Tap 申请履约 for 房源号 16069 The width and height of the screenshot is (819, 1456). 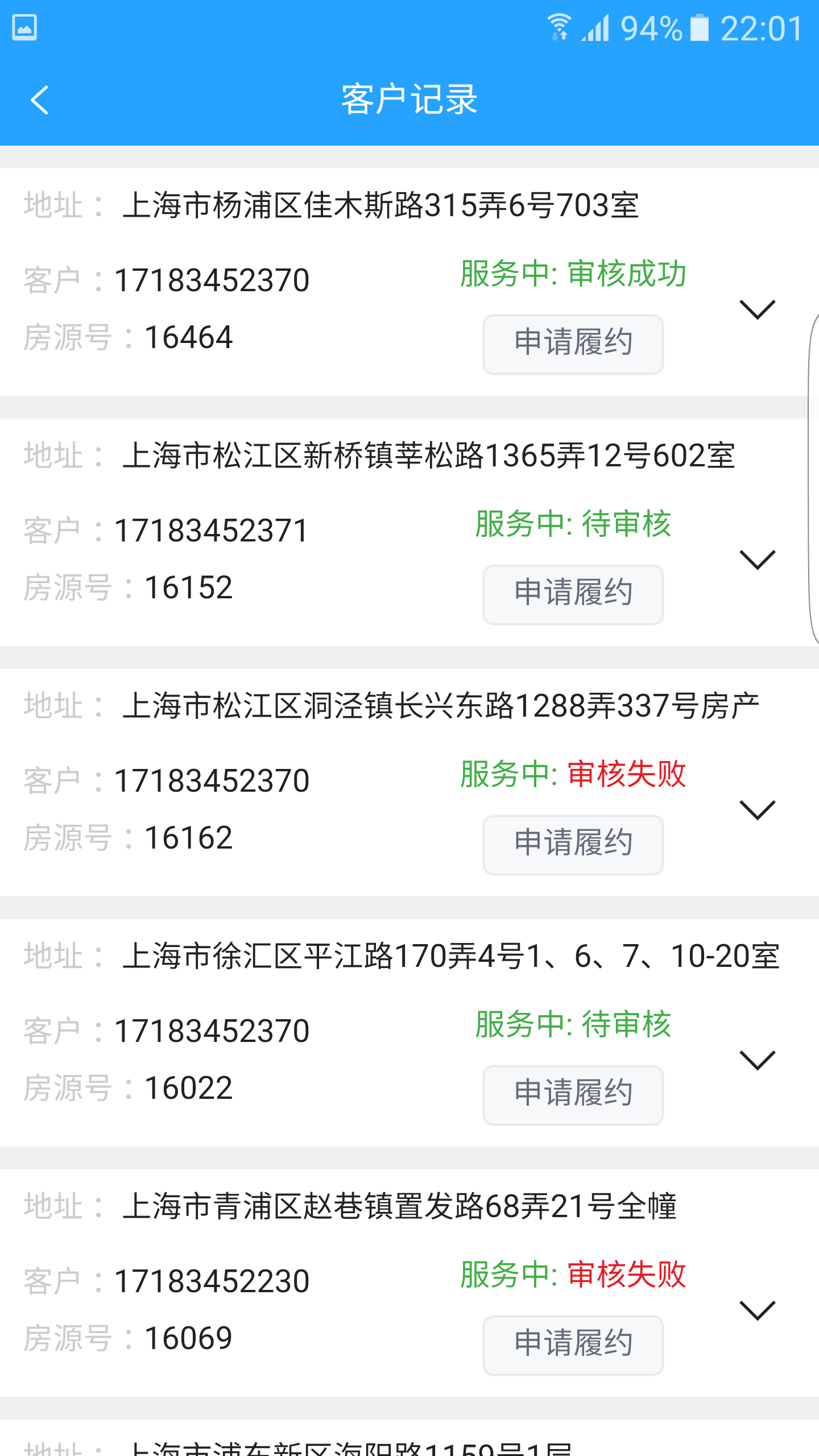(x=573, y=1343)
